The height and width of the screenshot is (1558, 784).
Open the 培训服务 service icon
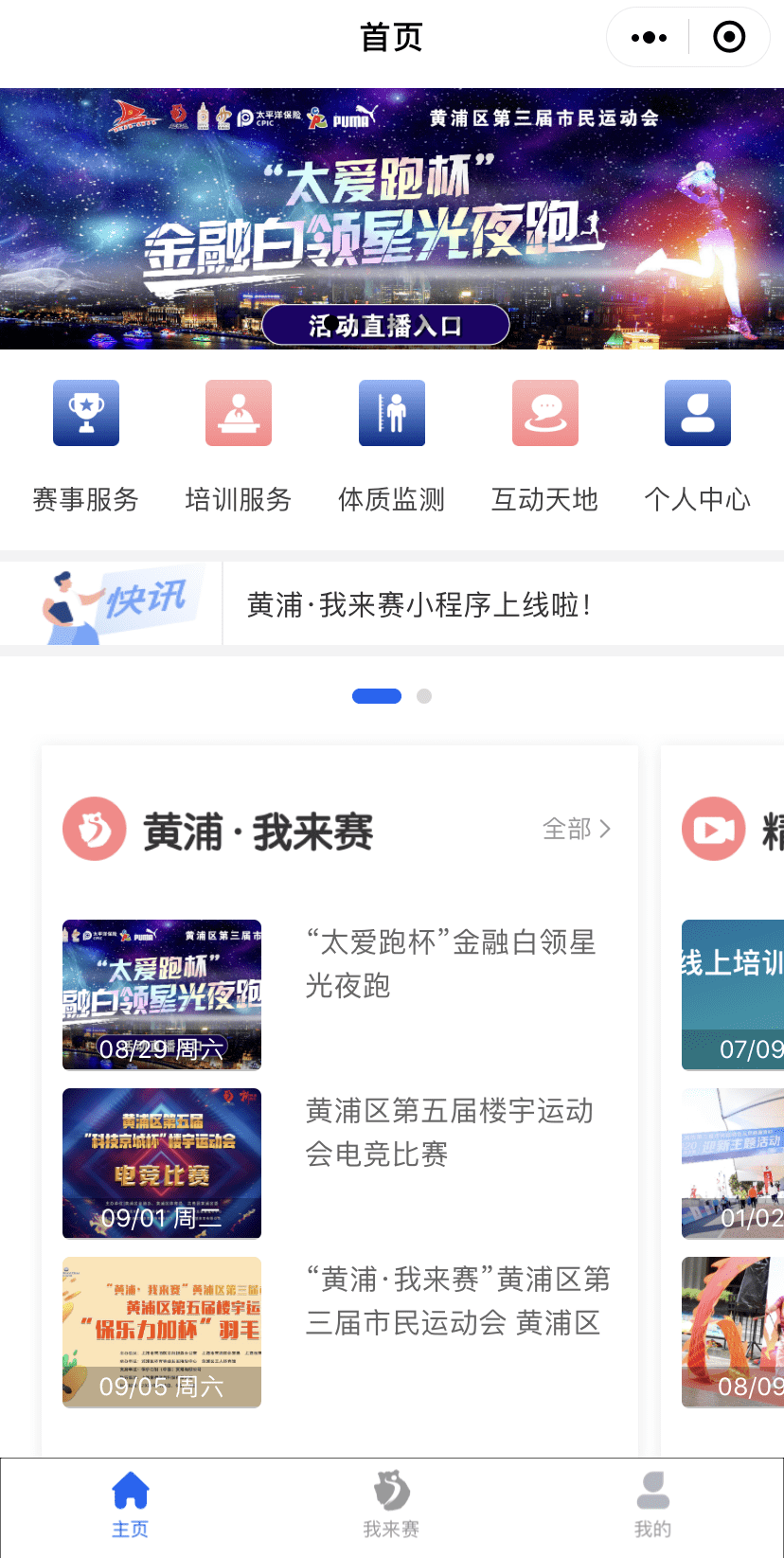[238, 412]
